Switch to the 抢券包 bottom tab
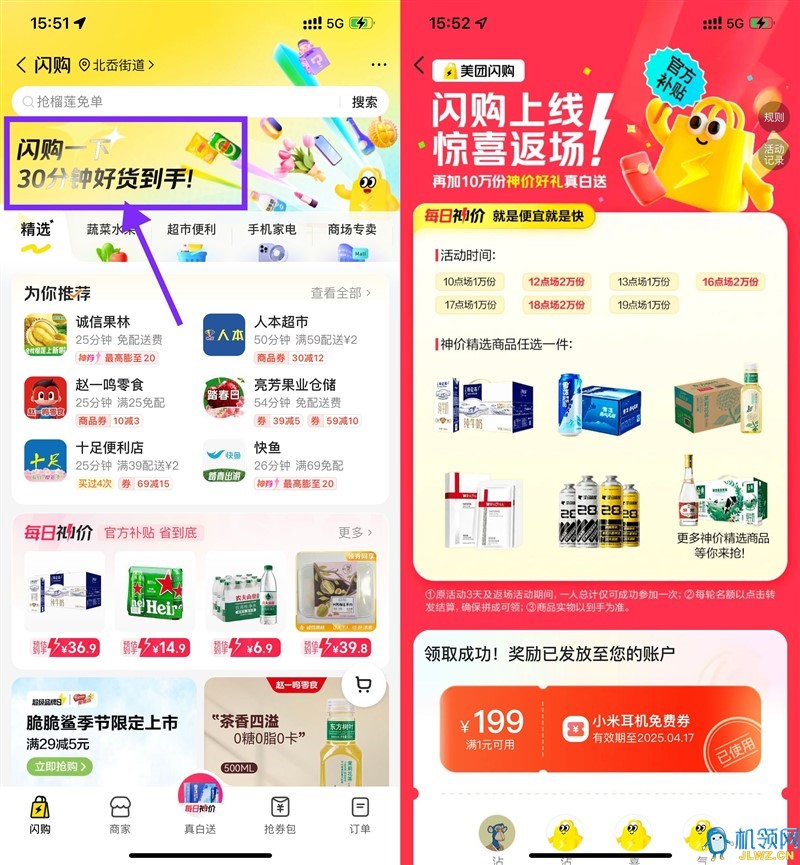 pyautogui.click(x=282, y=814)
